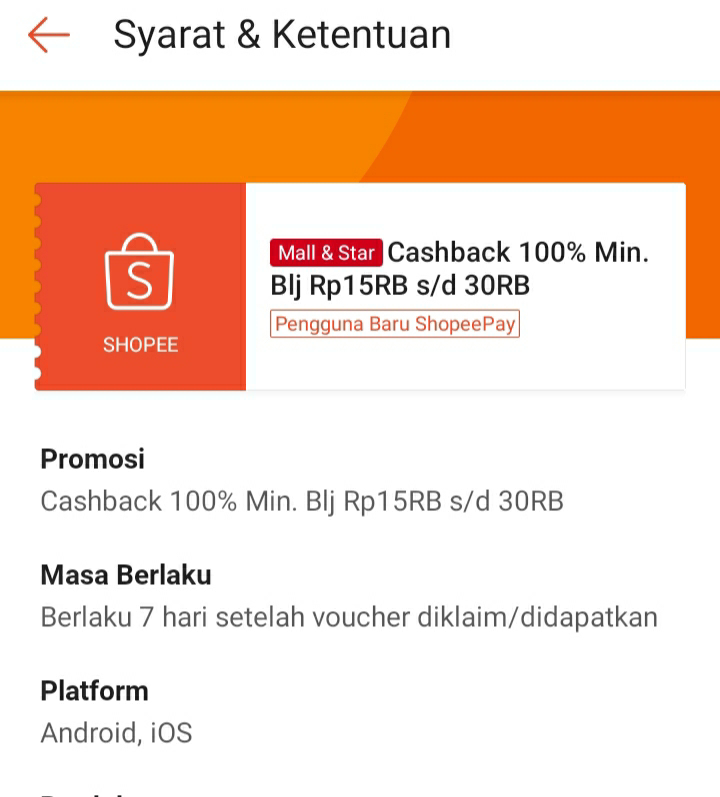Go back from Syarat & Ketentuan
720x797 pixels.
point(48,35)
